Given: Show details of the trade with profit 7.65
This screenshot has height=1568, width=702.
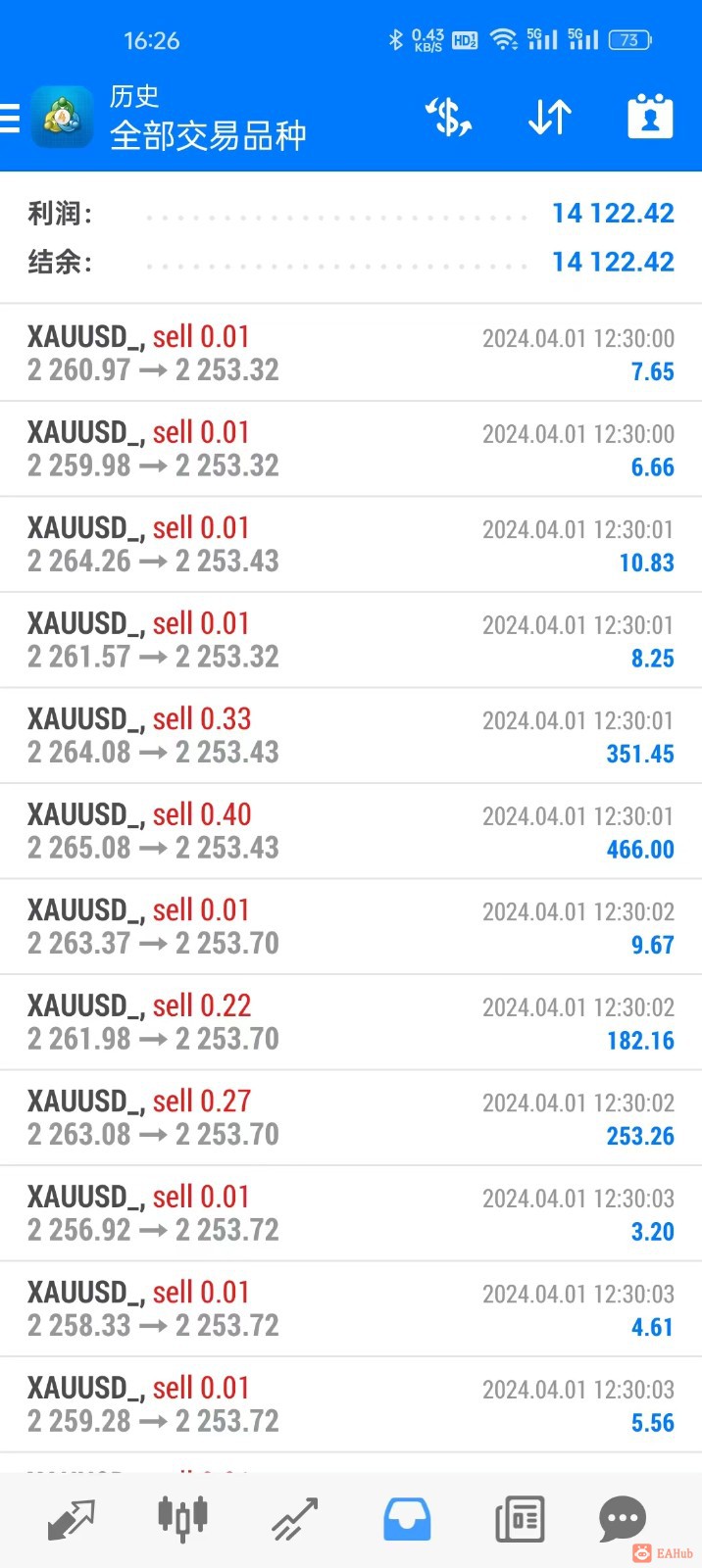Looking at the screenshot, I should click(351, 353).
